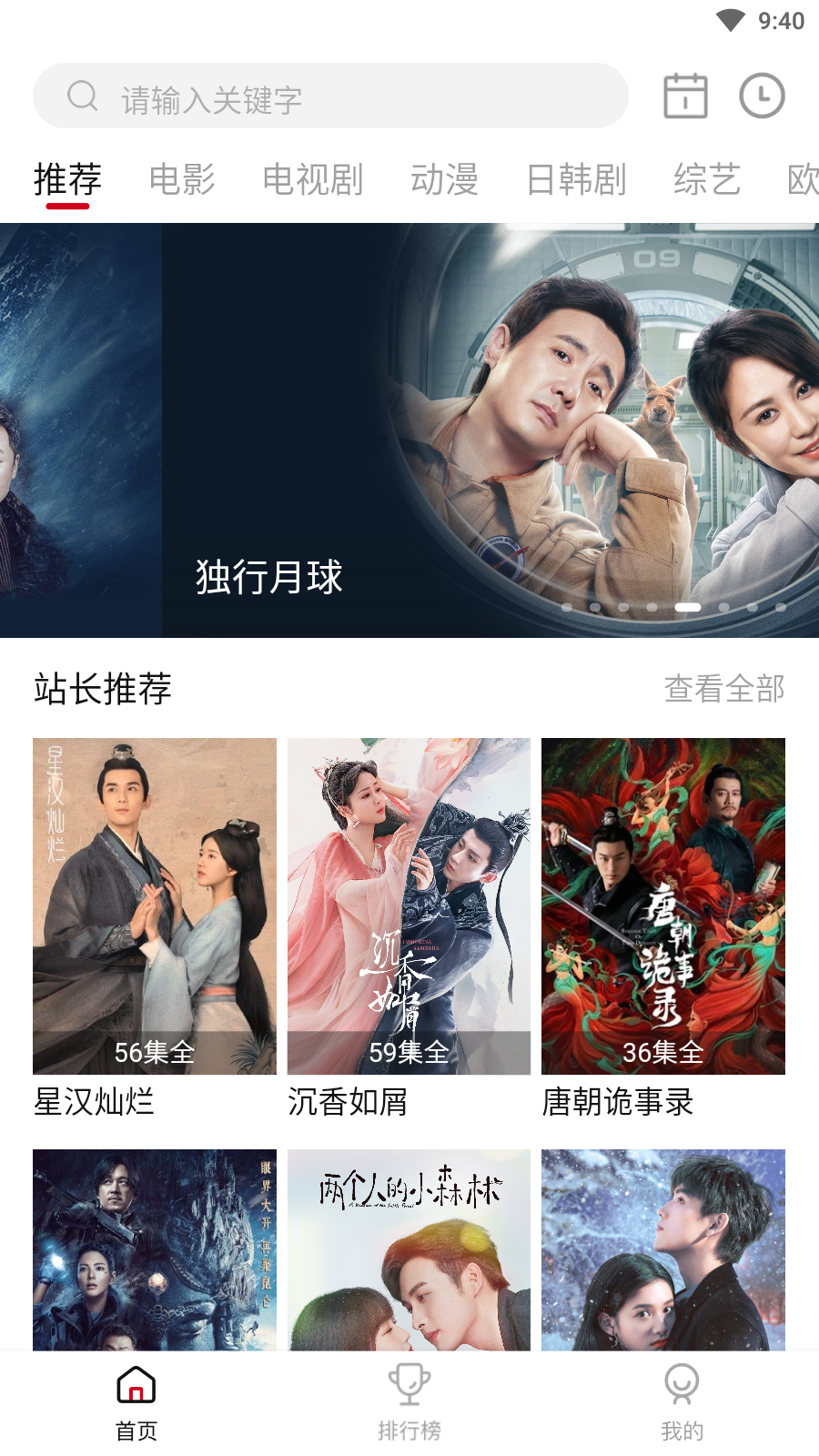The height and width of the screenshot is (1456, 819).
Task: Open the calendar schedule icon
Action: click(685, 96)
